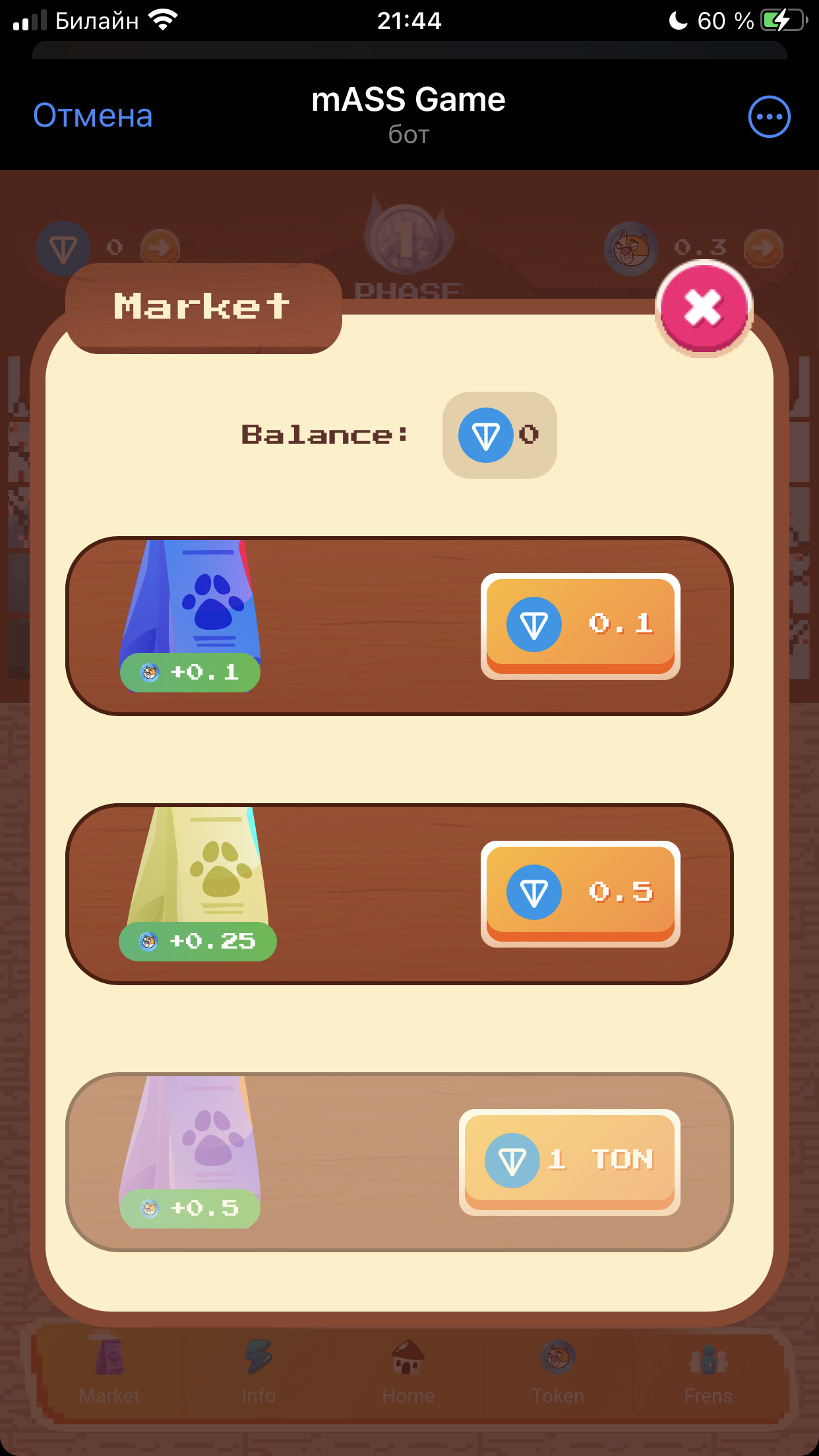Image resolution: width=819 pixels, height=1456 pixels.
Task: Tap Отмена to cancel the bot window
Action: click(93, 116)
